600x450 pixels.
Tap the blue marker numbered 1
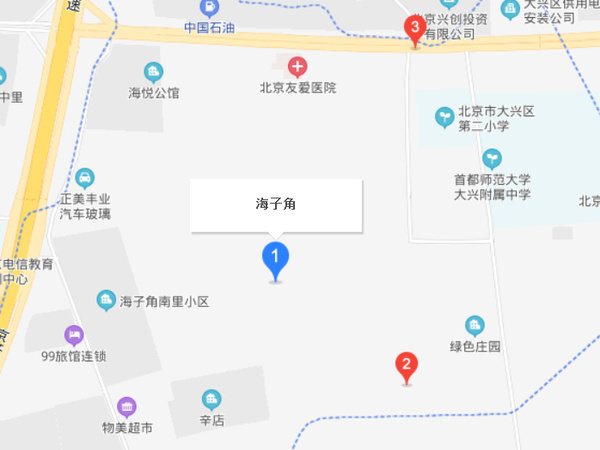point(276,259)
